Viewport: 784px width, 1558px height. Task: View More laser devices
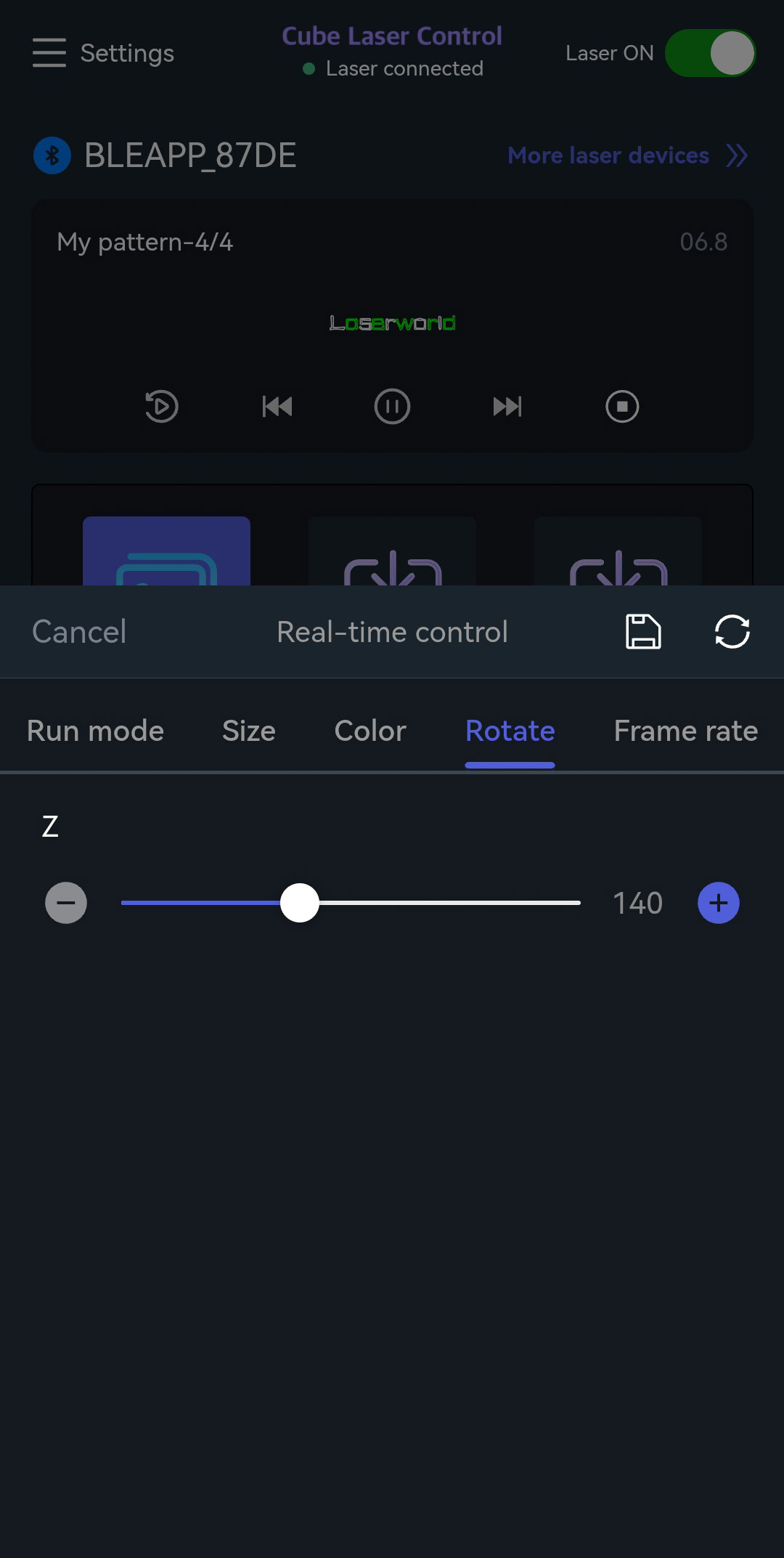pyautogui.click(x=626, y=155)
